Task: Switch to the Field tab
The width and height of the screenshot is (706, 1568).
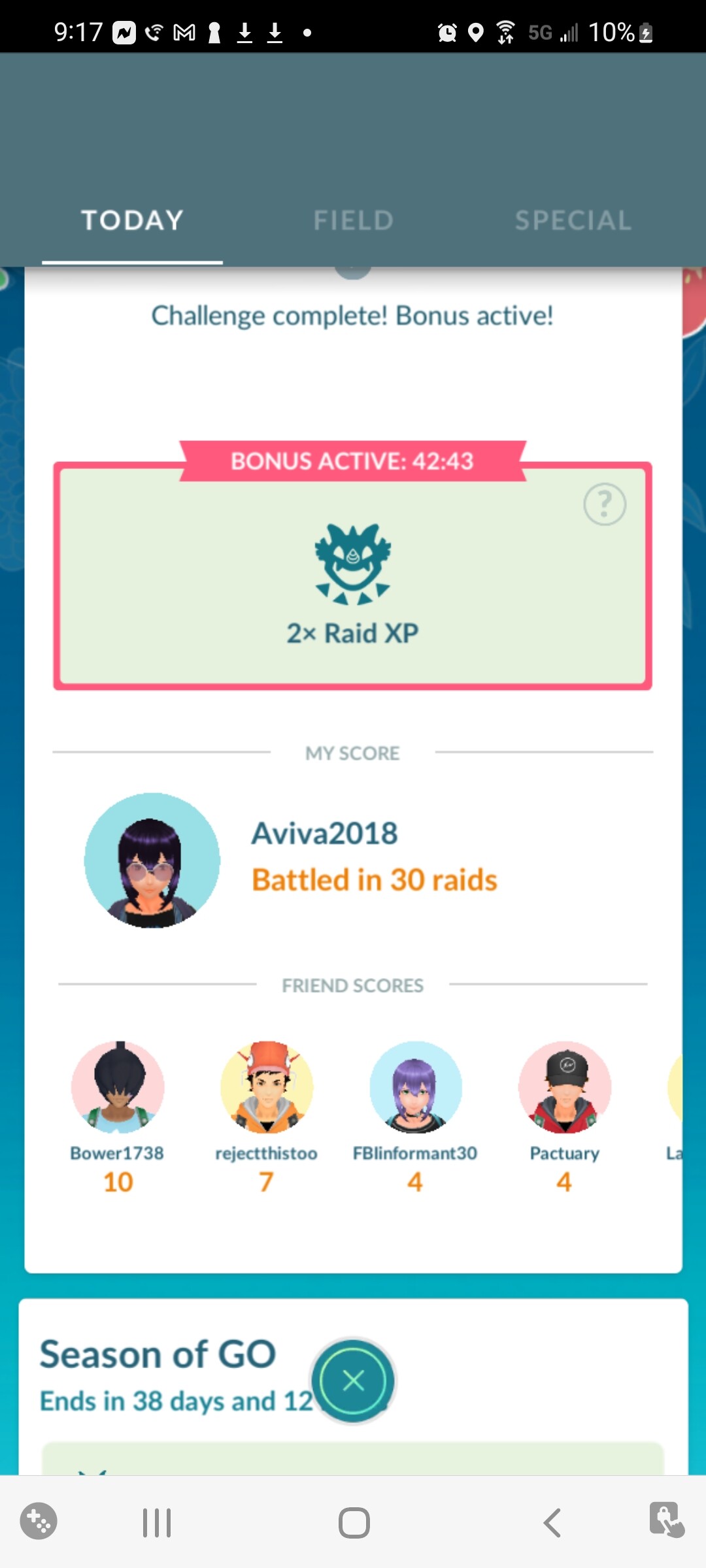Action: 353,220
